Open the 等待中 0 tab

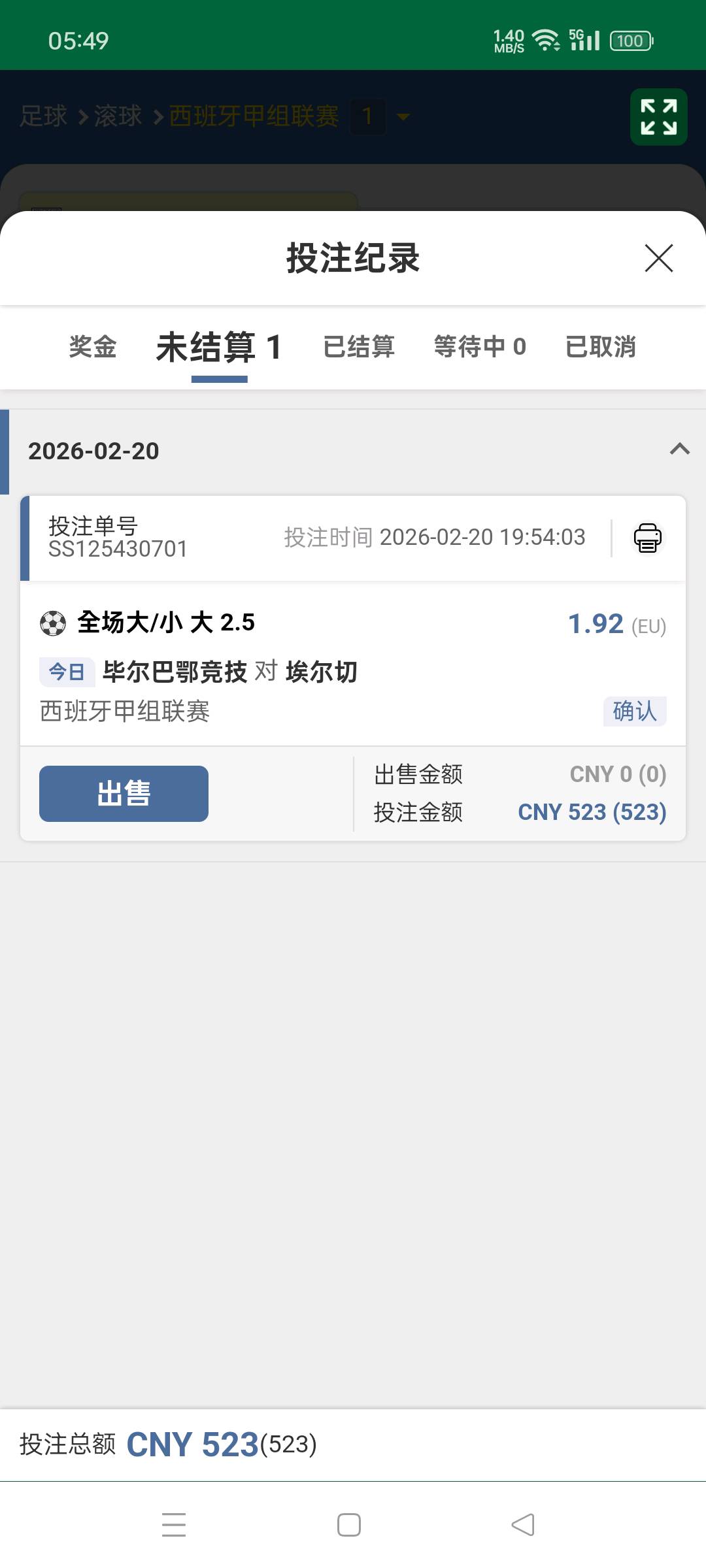tap(480, 348)
